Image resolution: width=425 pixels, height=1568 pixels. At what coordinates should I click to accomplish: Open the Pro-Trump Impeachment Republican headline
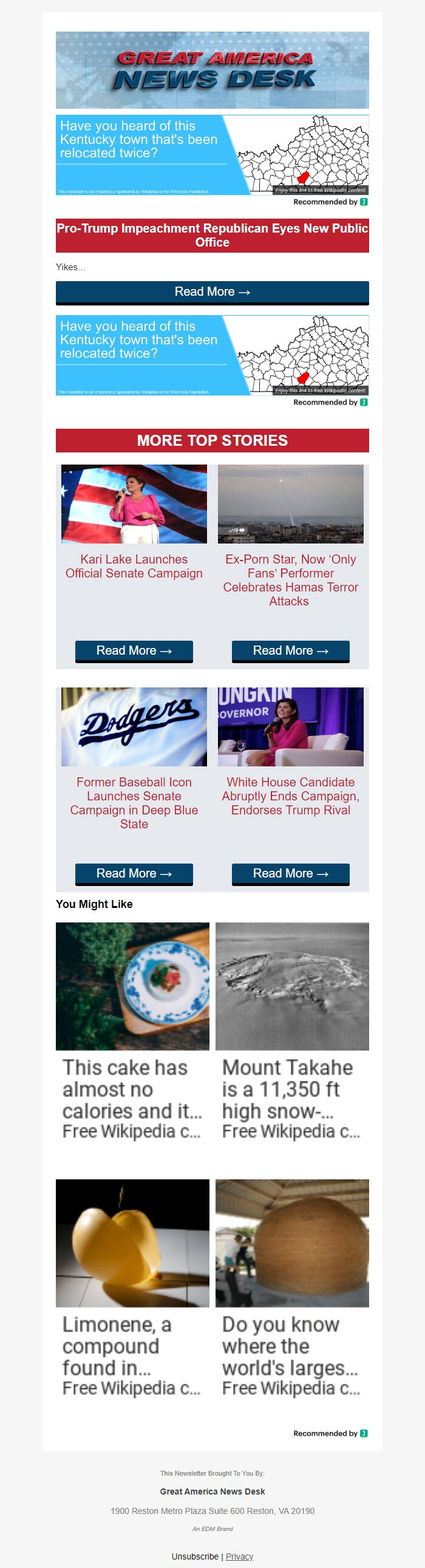(x=212, y=235)
